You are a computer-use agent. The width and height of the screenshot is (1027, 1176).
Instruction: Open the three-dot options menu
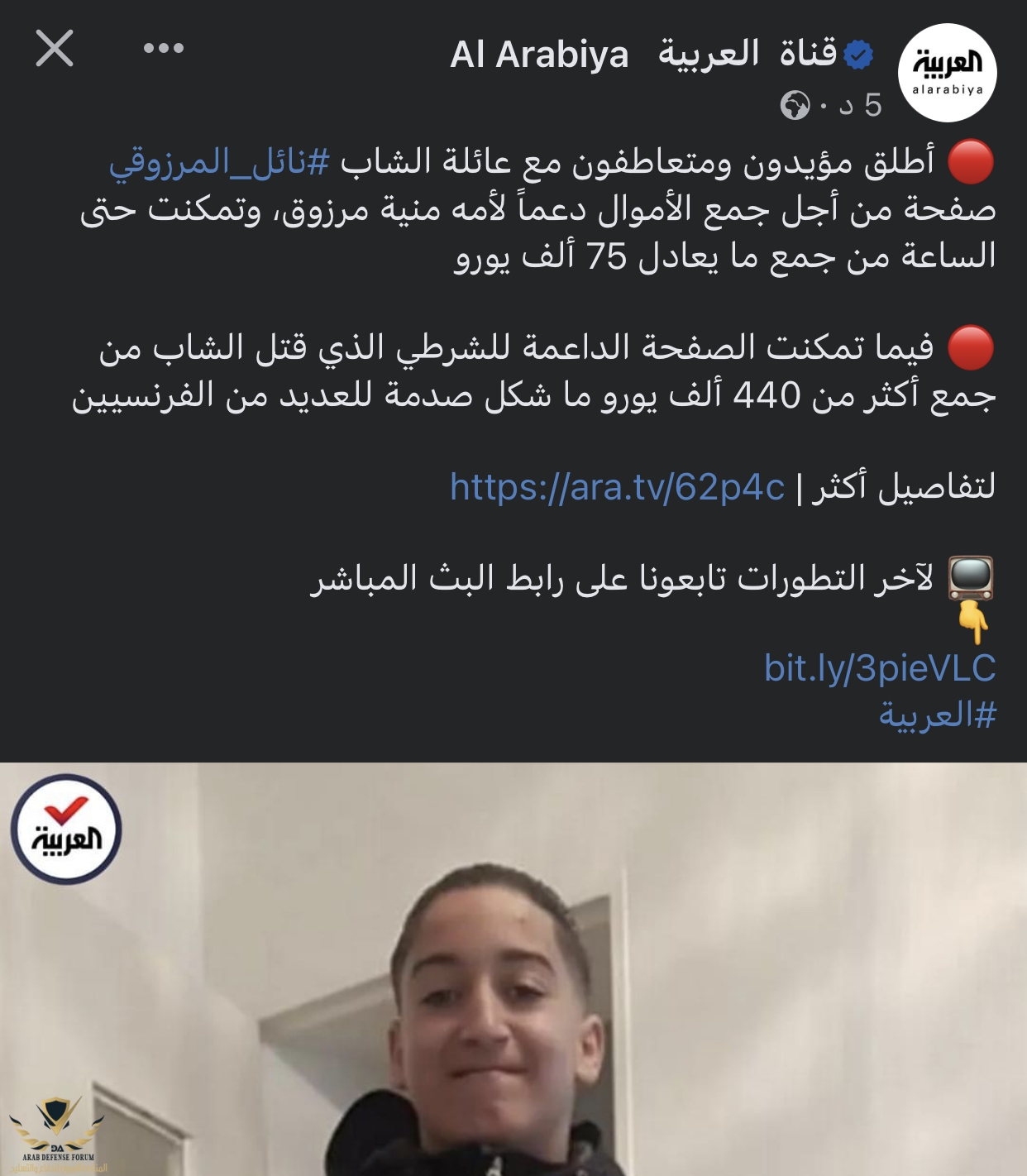(x=163, y=48)
